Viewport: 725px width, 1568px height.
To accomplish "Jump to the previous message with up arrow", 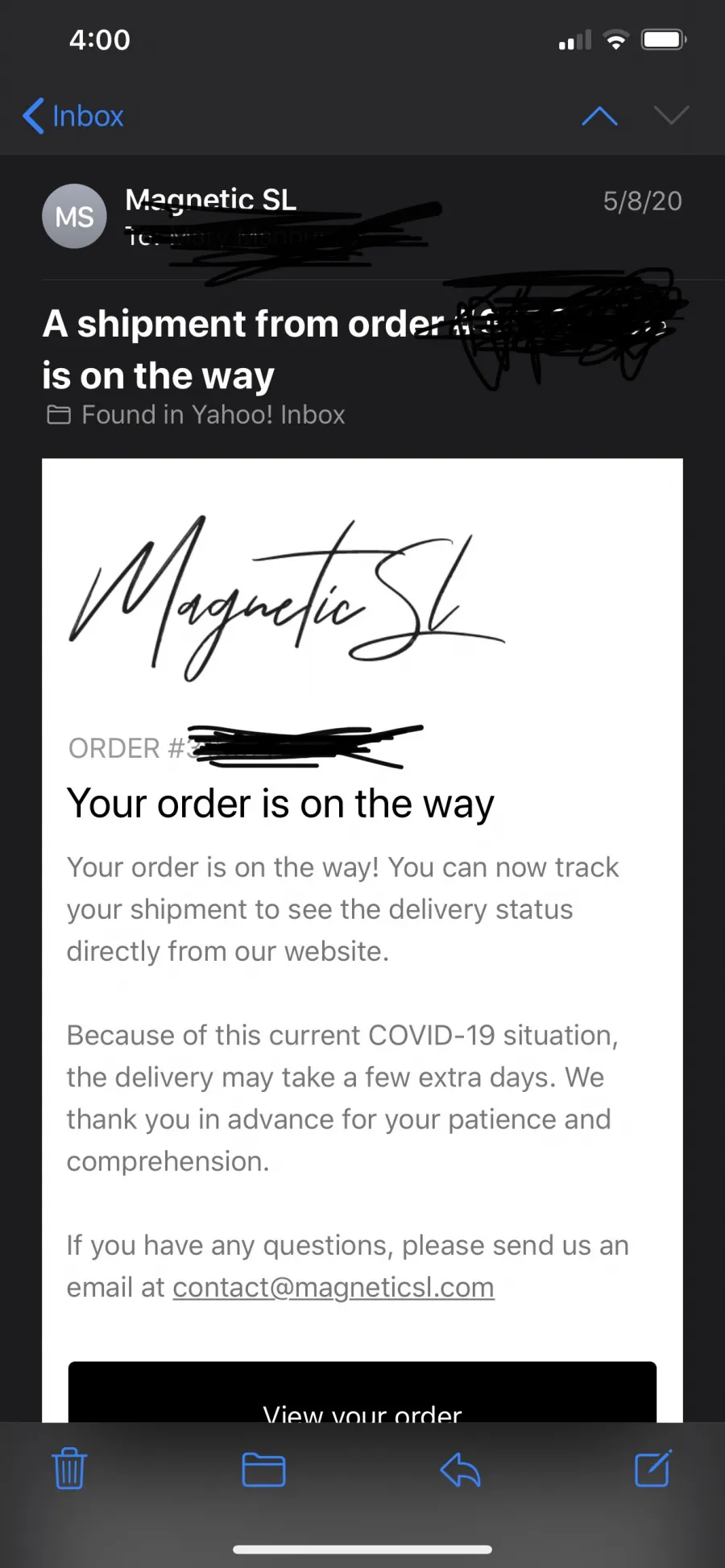I will (x=599, y=116).
